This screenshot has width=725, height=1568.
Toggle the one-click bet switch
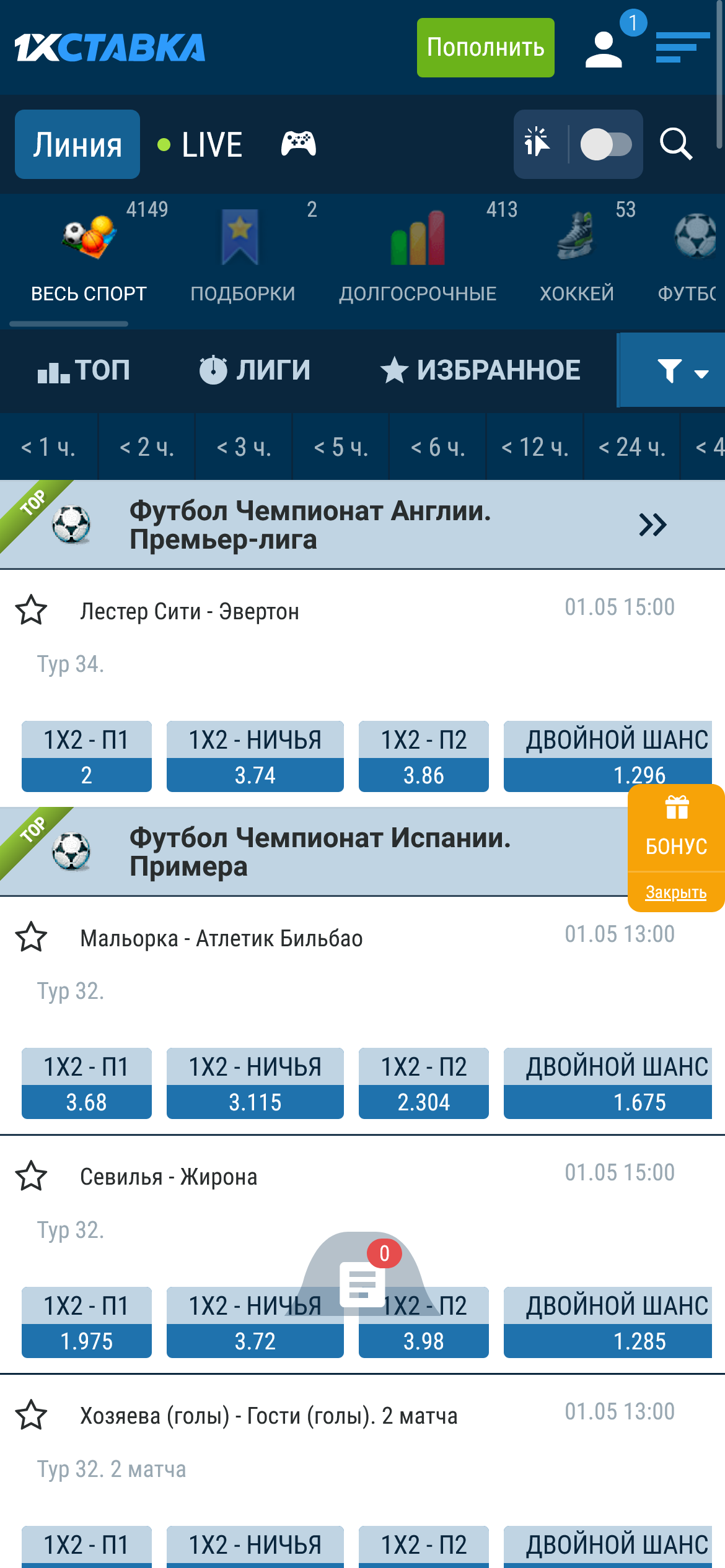[605, 145]
